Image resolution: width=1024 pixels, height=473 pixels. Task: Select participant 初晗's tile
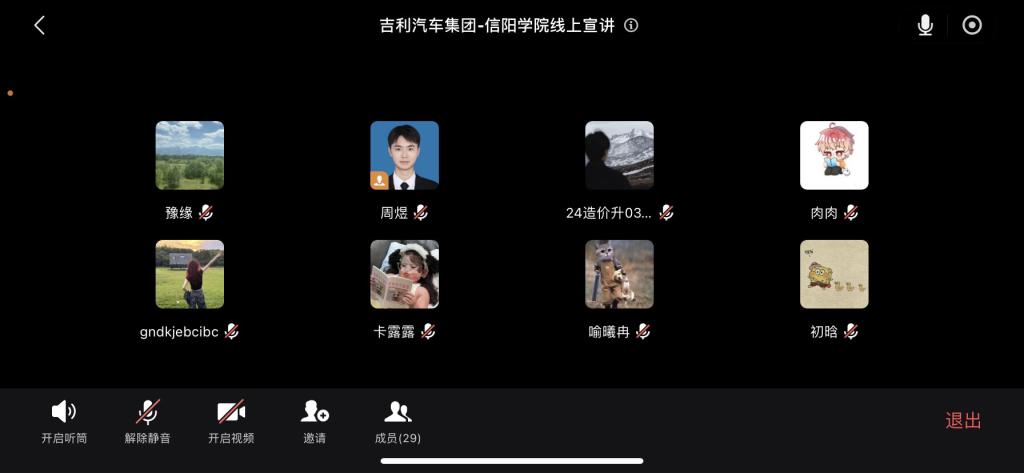click(x=834, y=274)
